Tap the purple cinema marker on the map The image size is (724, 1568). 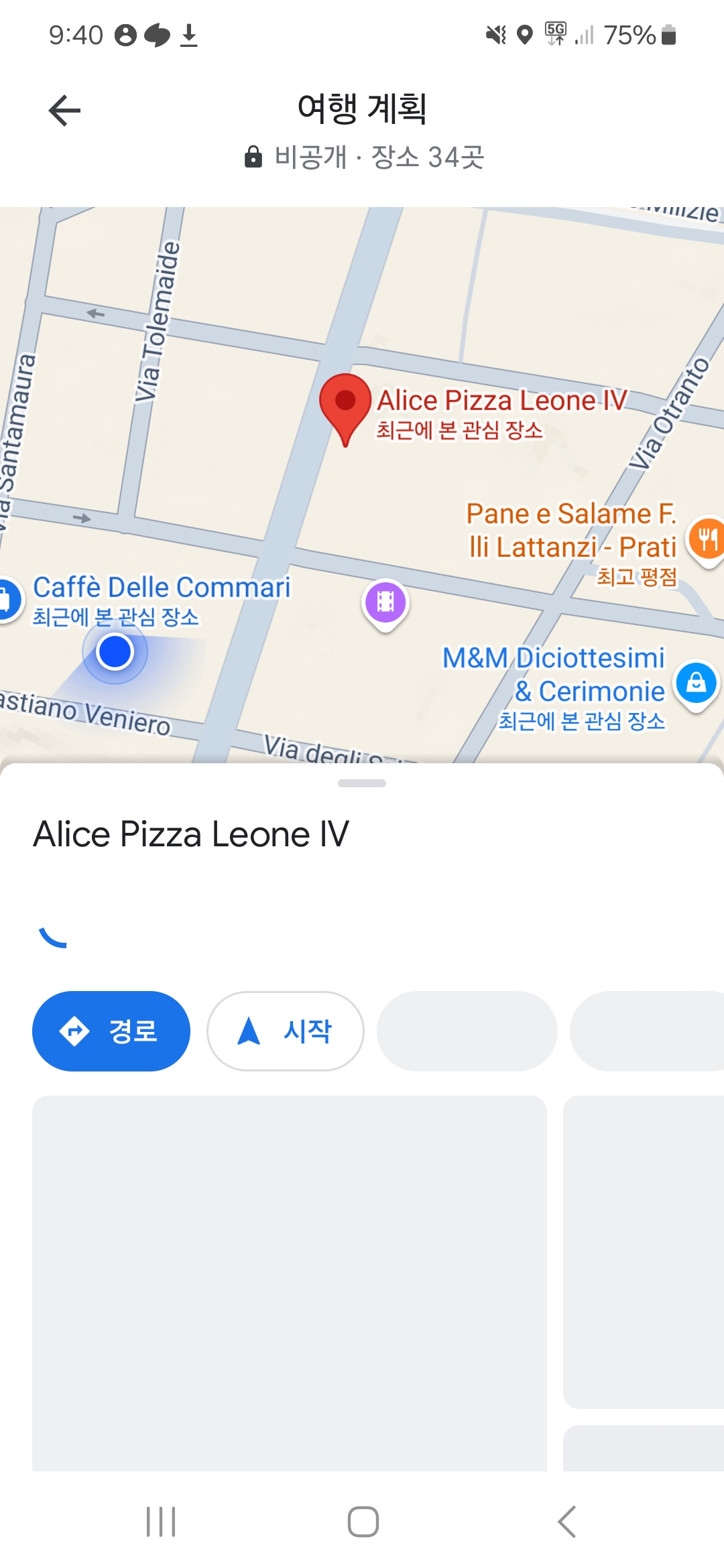[385, 604]
